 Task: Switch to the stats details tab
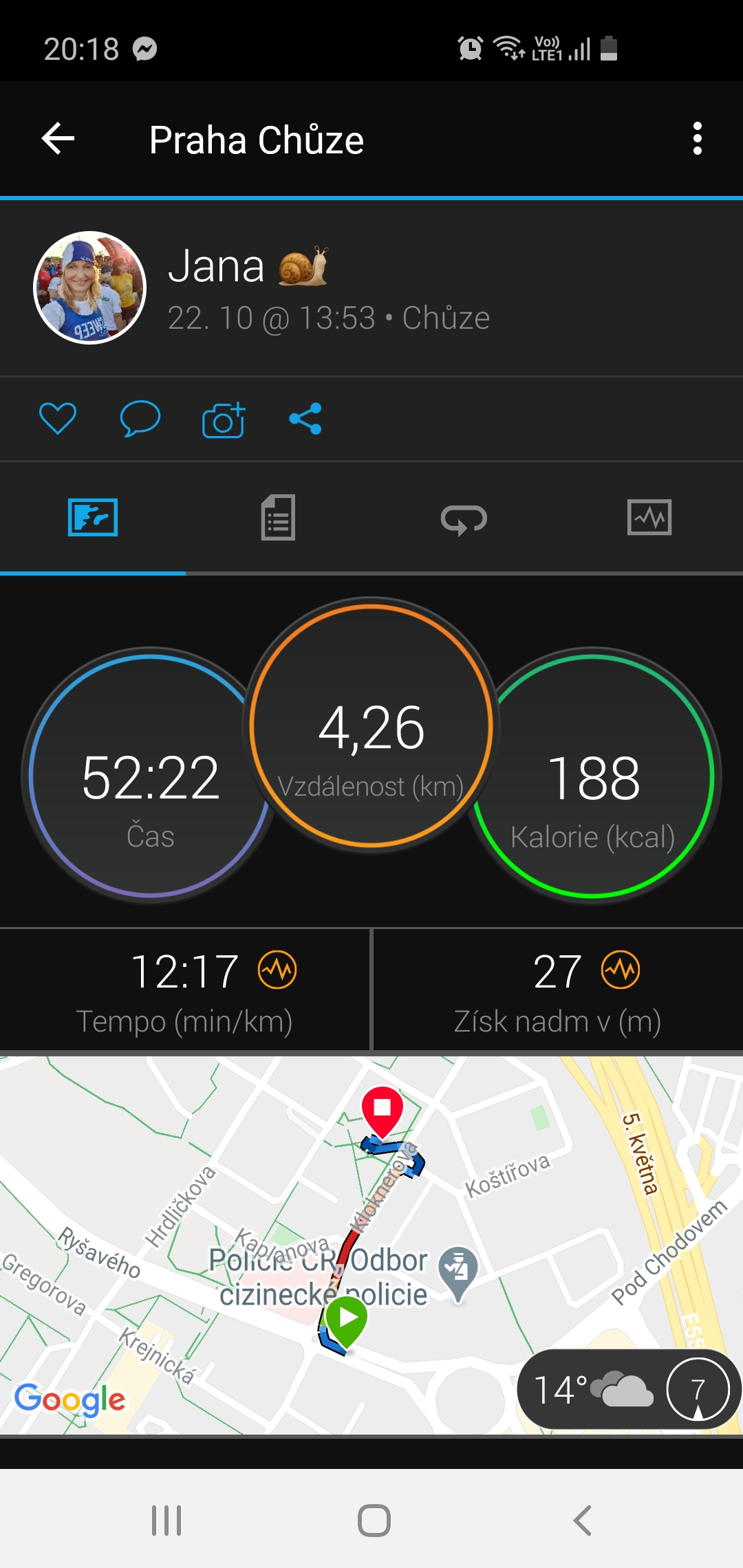pos(279,517)
